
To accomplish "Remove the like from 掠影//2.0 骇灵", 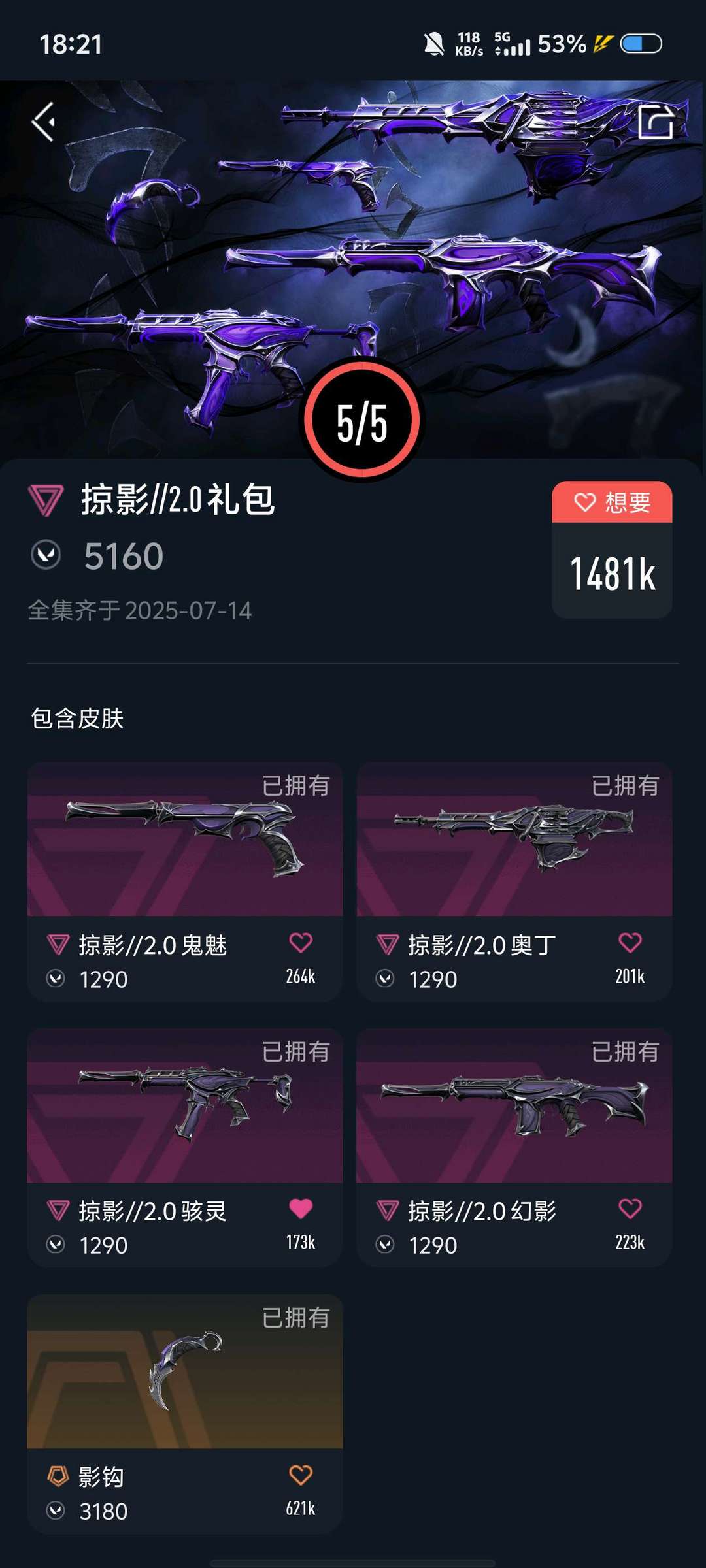I will [x=301, y=1209].
